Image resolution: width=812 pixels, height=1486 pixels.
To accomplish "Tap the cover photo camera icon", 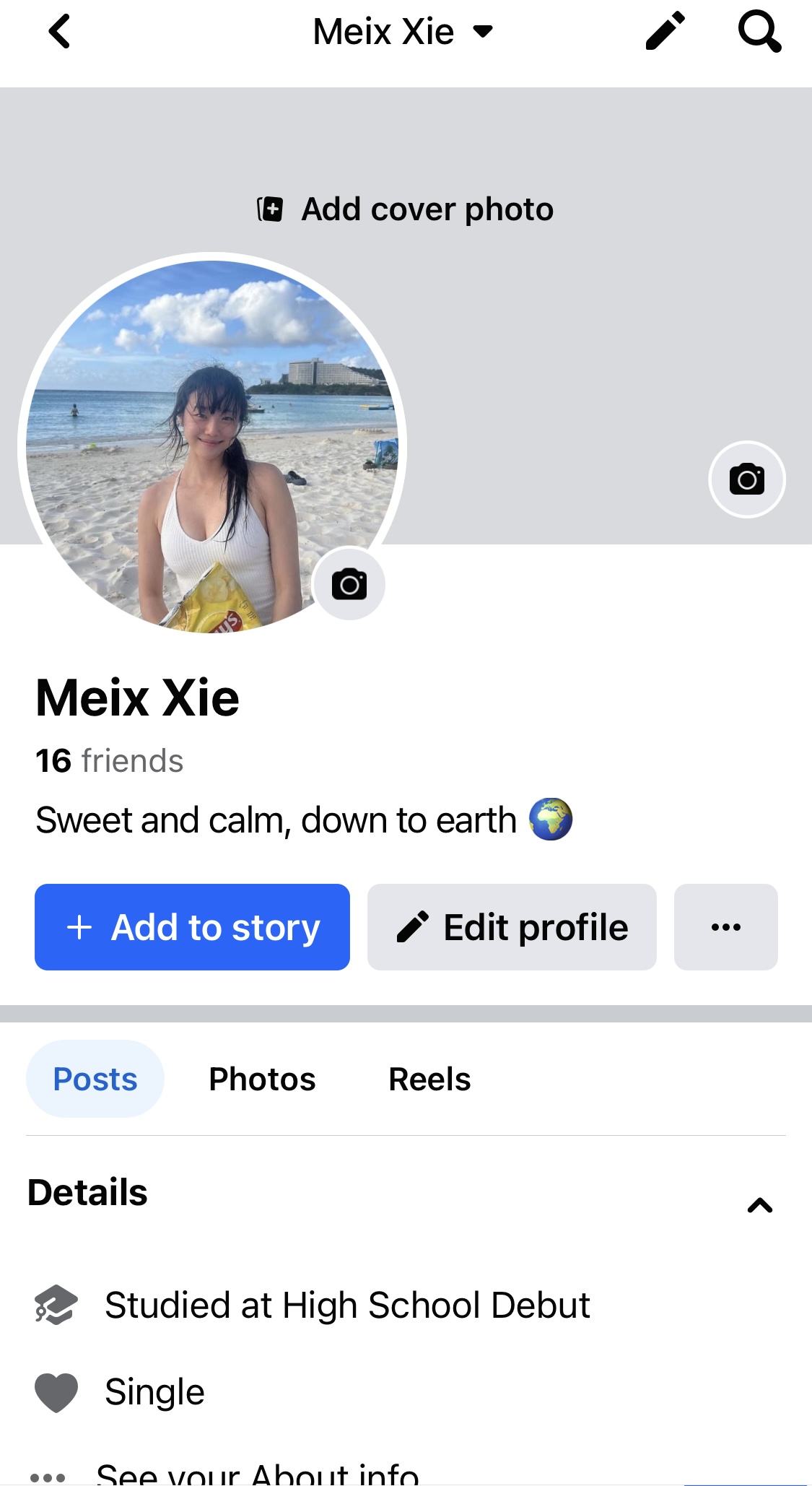I will (747, 479).
